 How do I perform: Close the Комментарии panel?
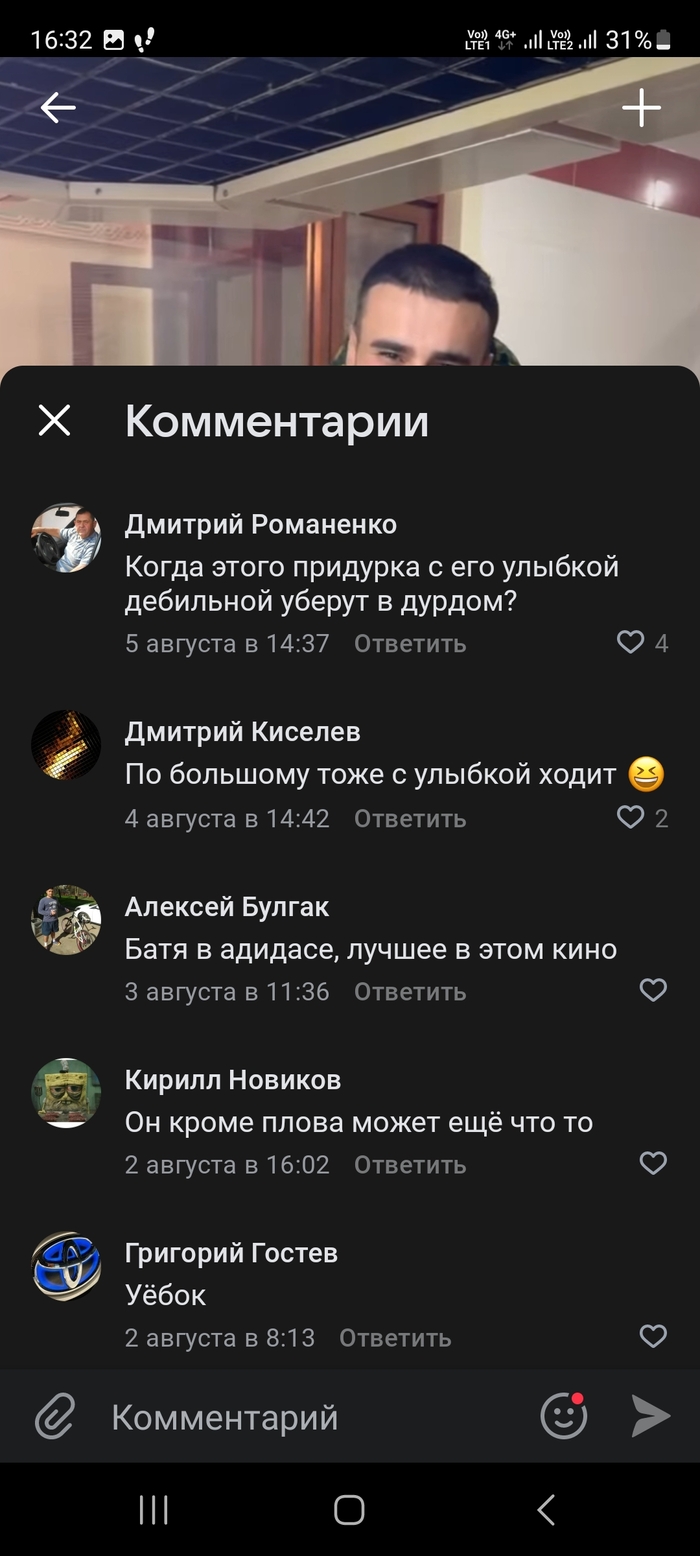pos(54,421)
